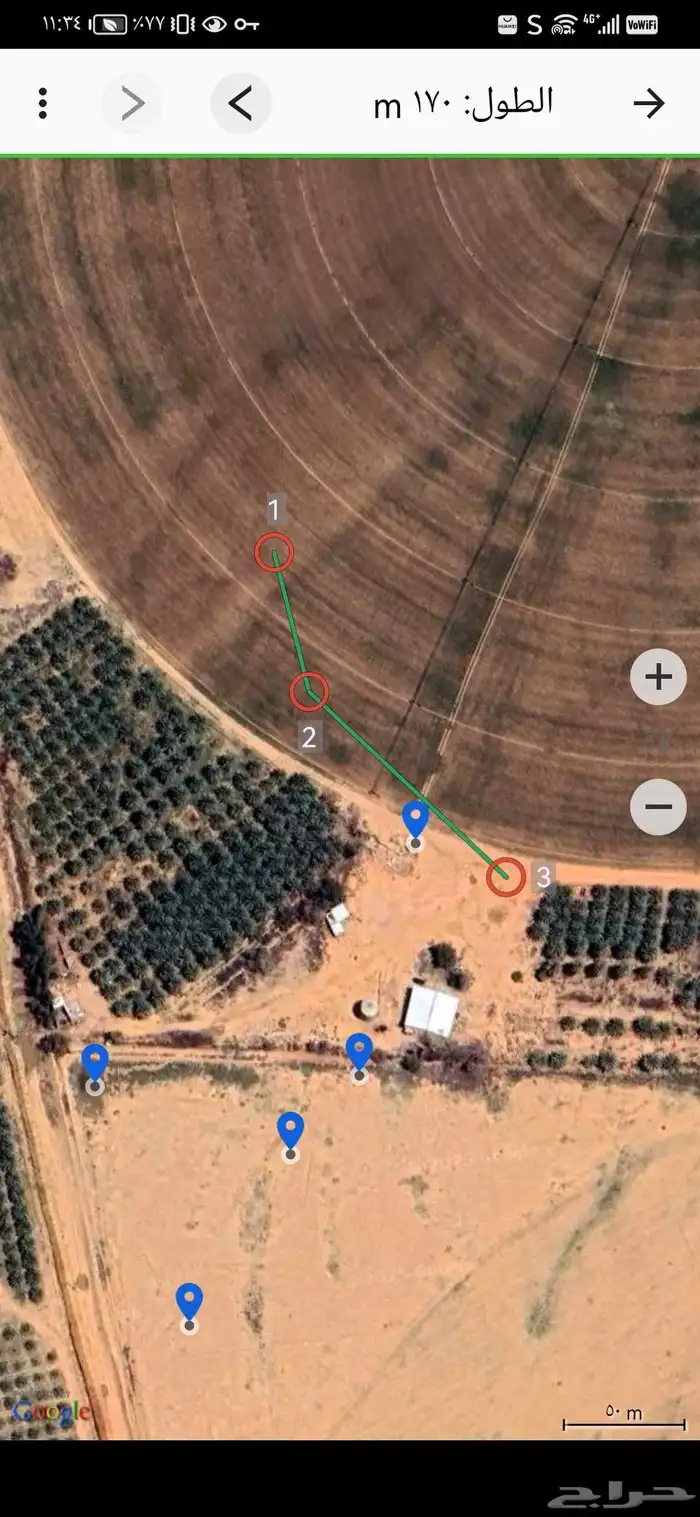Undo the last measurement point

[241, 103]
